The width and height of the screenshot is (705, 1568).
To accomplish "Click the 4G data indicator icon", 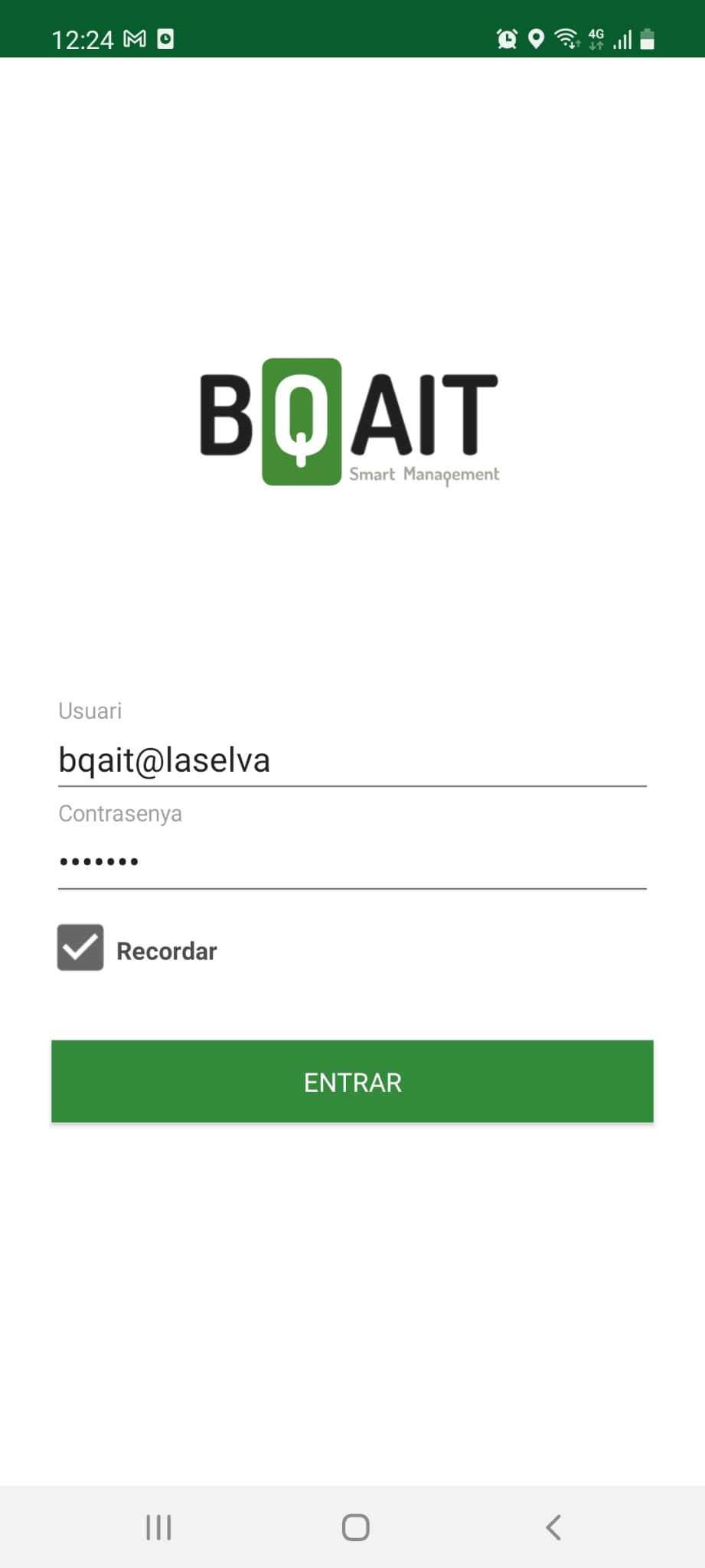I will tap(596, 38).
